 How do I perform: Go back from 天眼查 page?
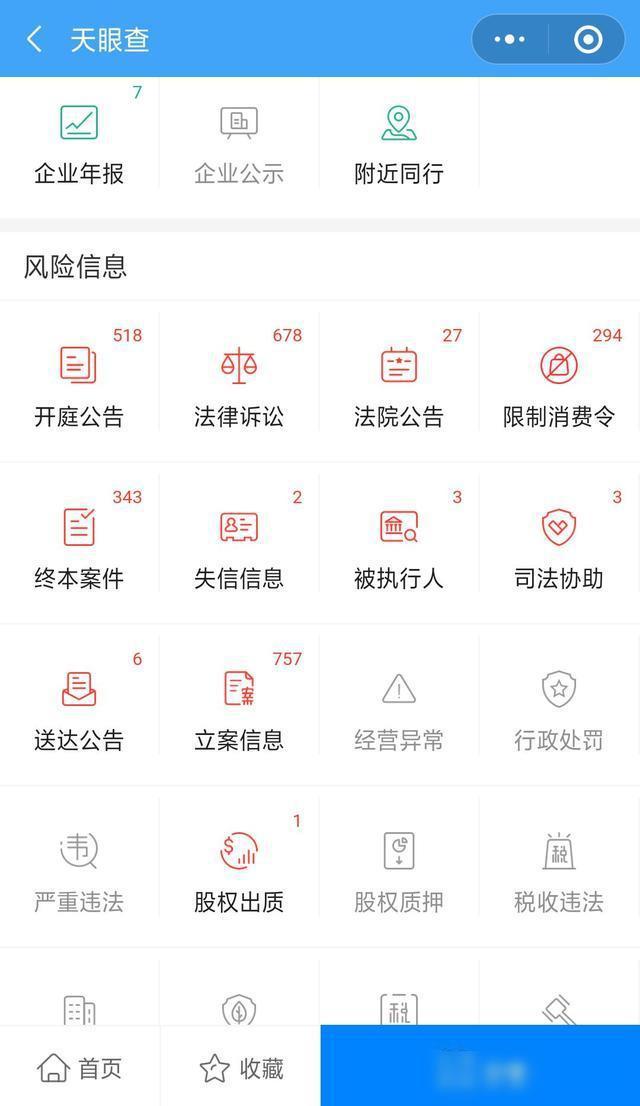pos(33,40)
